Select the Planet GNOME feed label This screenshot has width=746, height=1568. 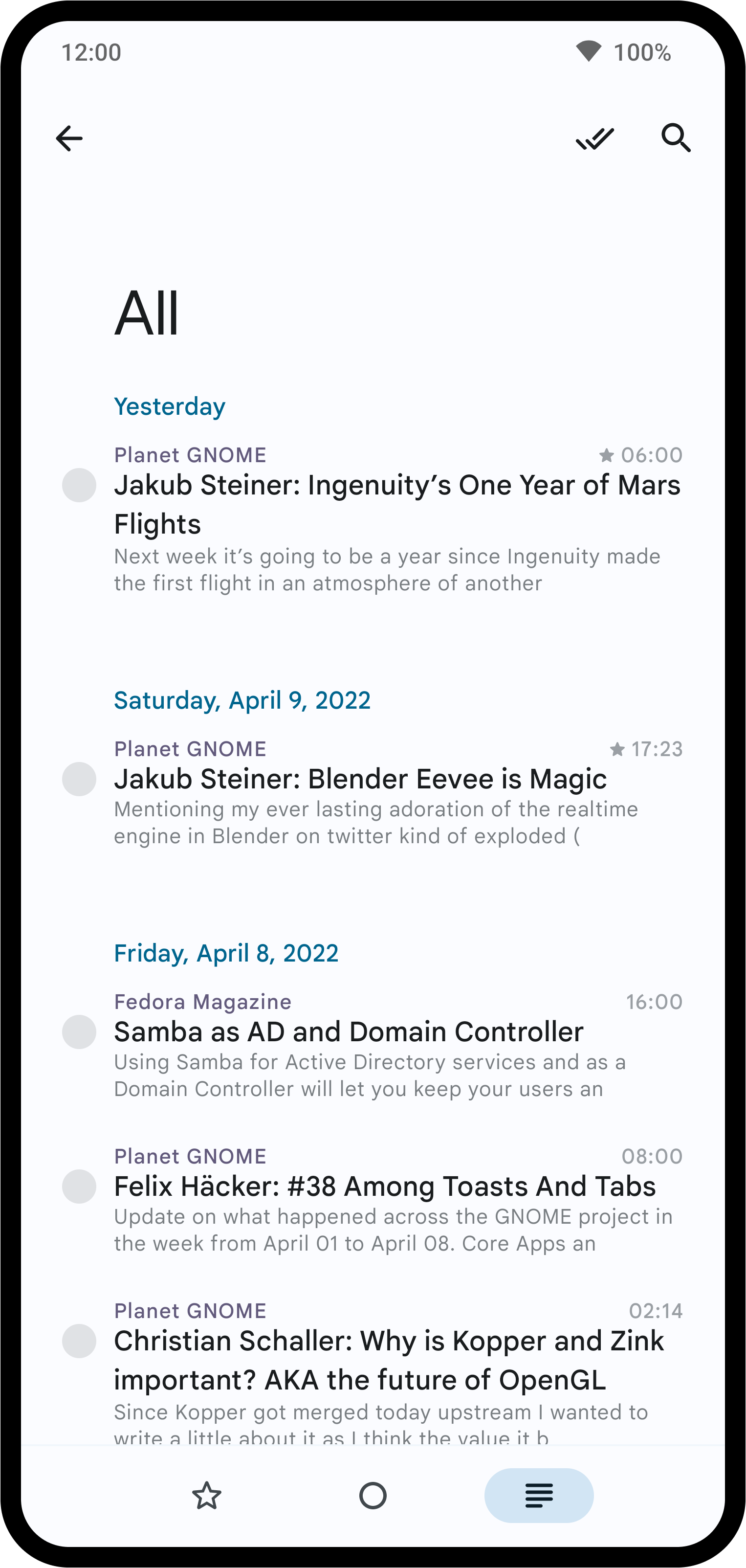point(191,455)
